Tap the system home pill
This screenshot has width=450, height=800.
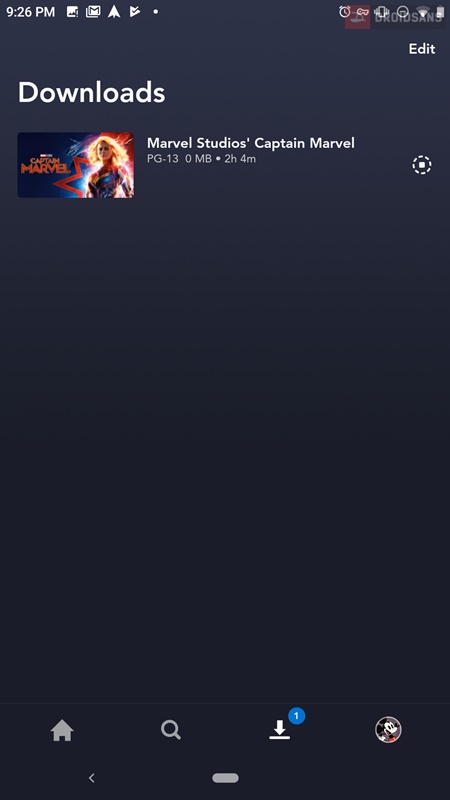point(225,778)
